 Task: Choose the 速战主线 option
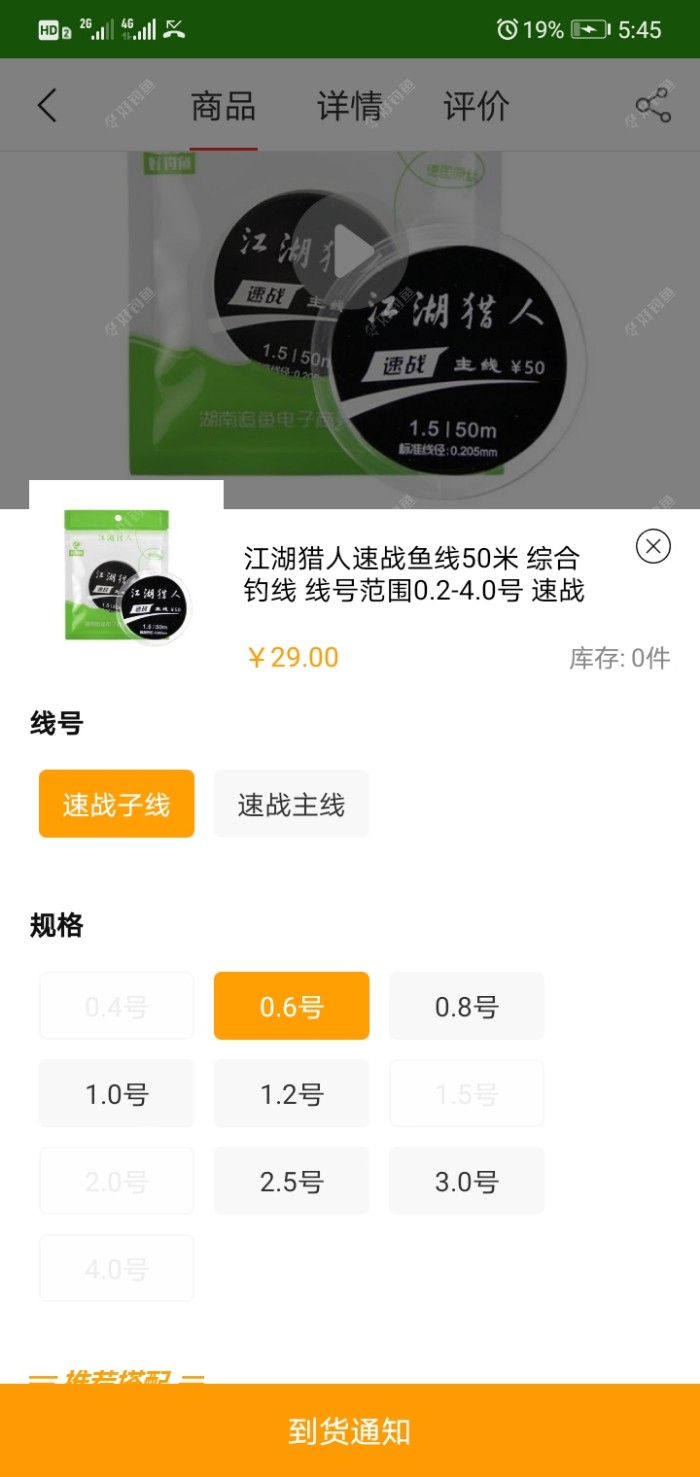coord(291,804)
